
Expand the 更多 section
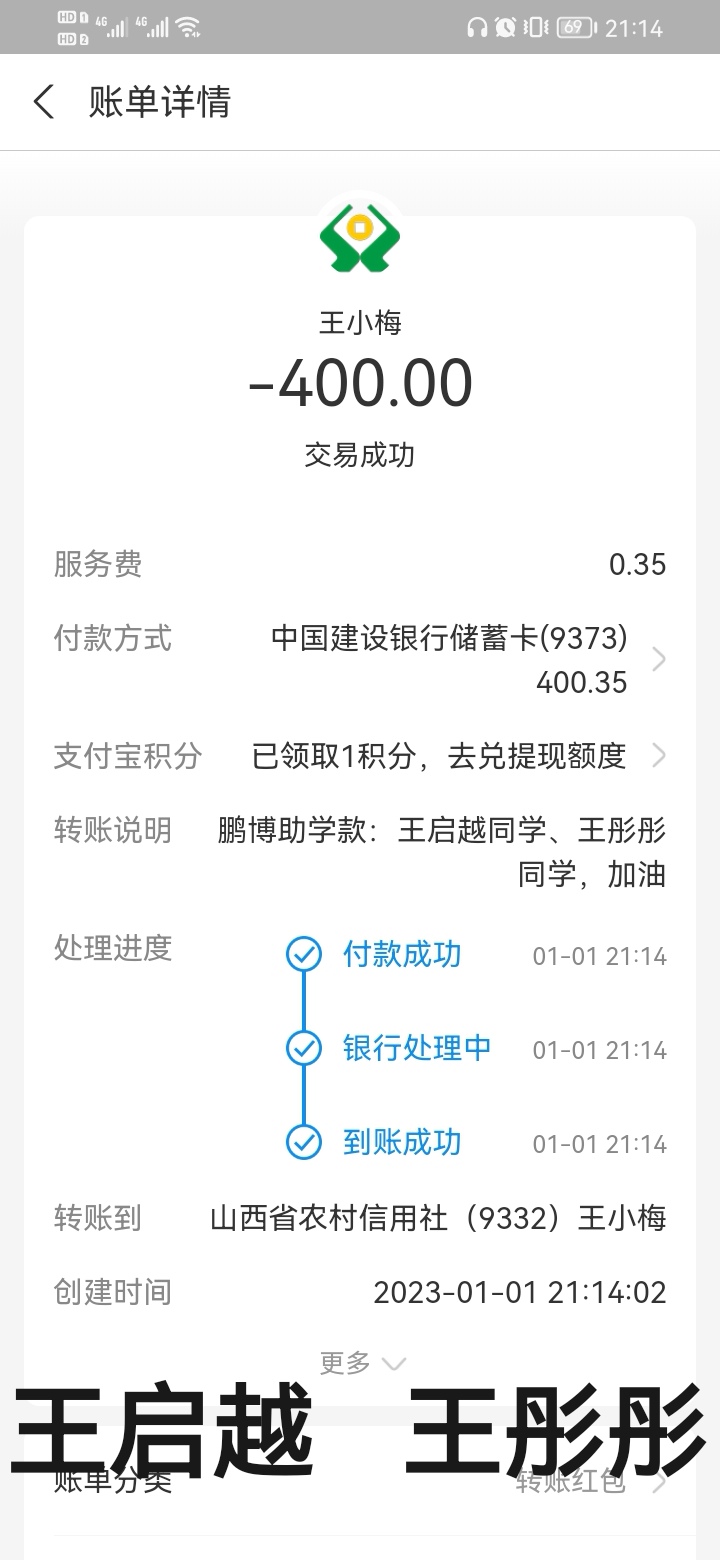tap(360, 1362)
